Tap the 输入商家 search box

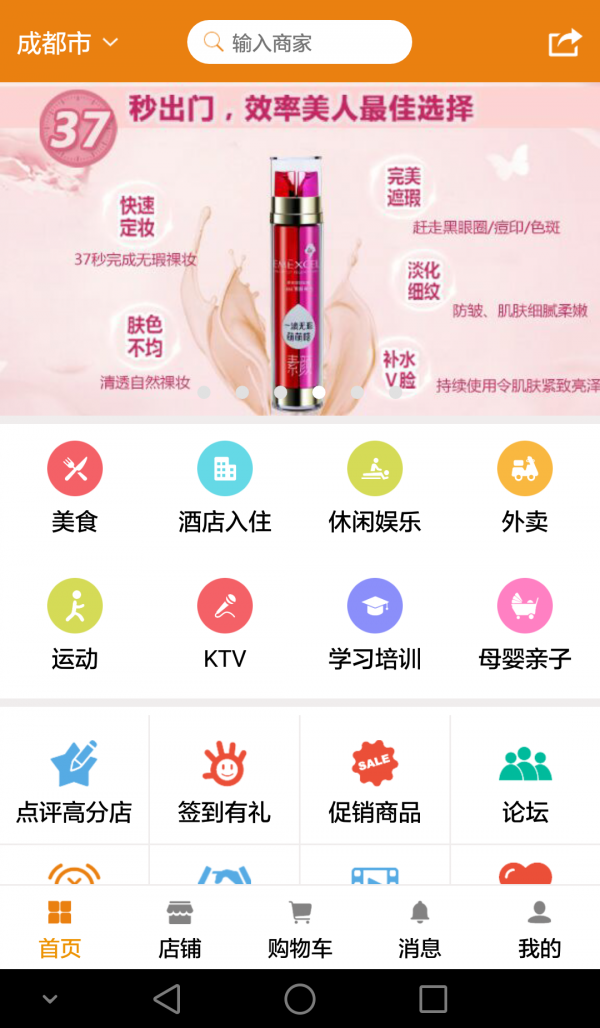(x=300, y=42)
